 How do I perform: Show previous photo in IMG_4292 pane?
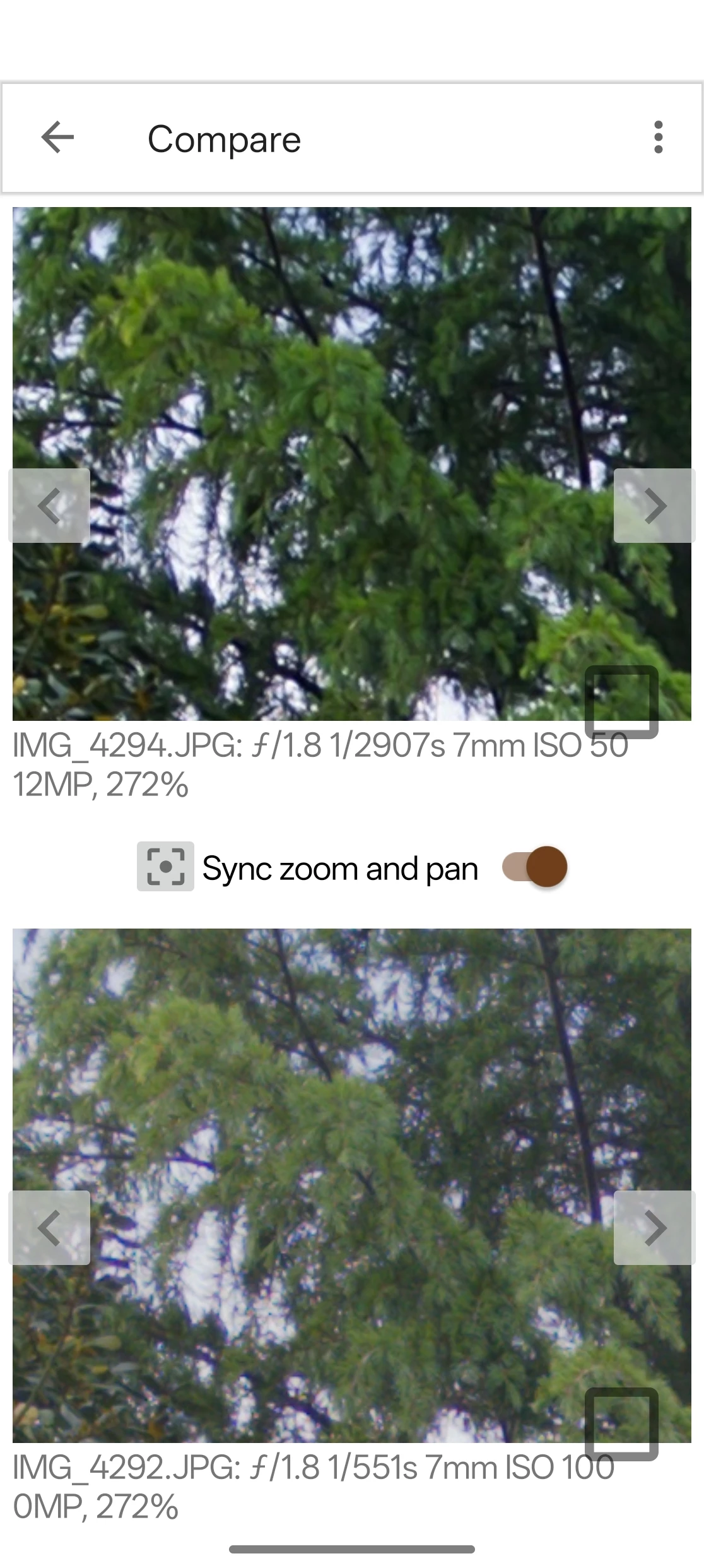49,1228
